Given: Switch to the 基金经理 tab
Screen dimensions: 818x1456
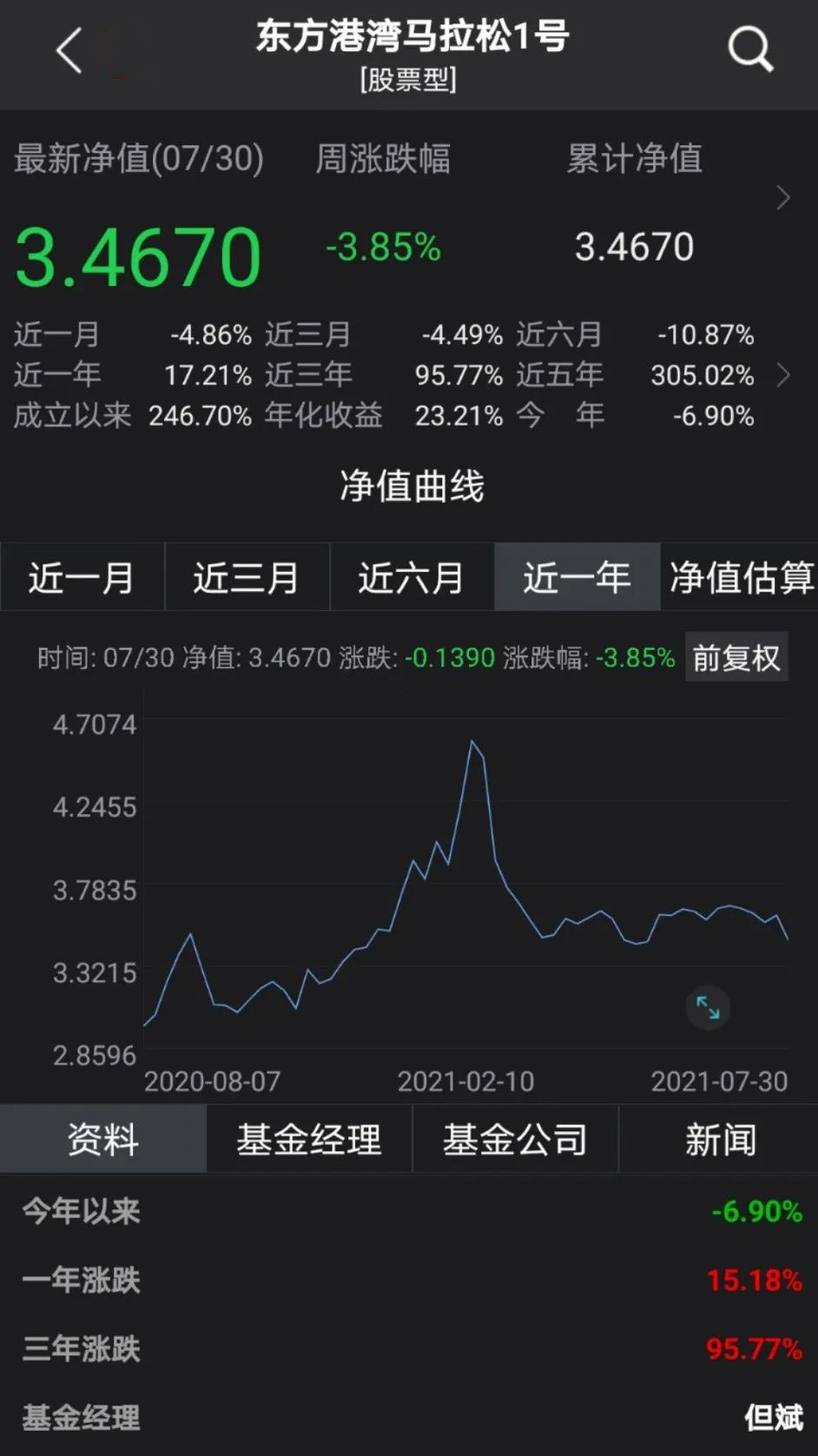Looking at the screenshot, I should pos(309,1140).
